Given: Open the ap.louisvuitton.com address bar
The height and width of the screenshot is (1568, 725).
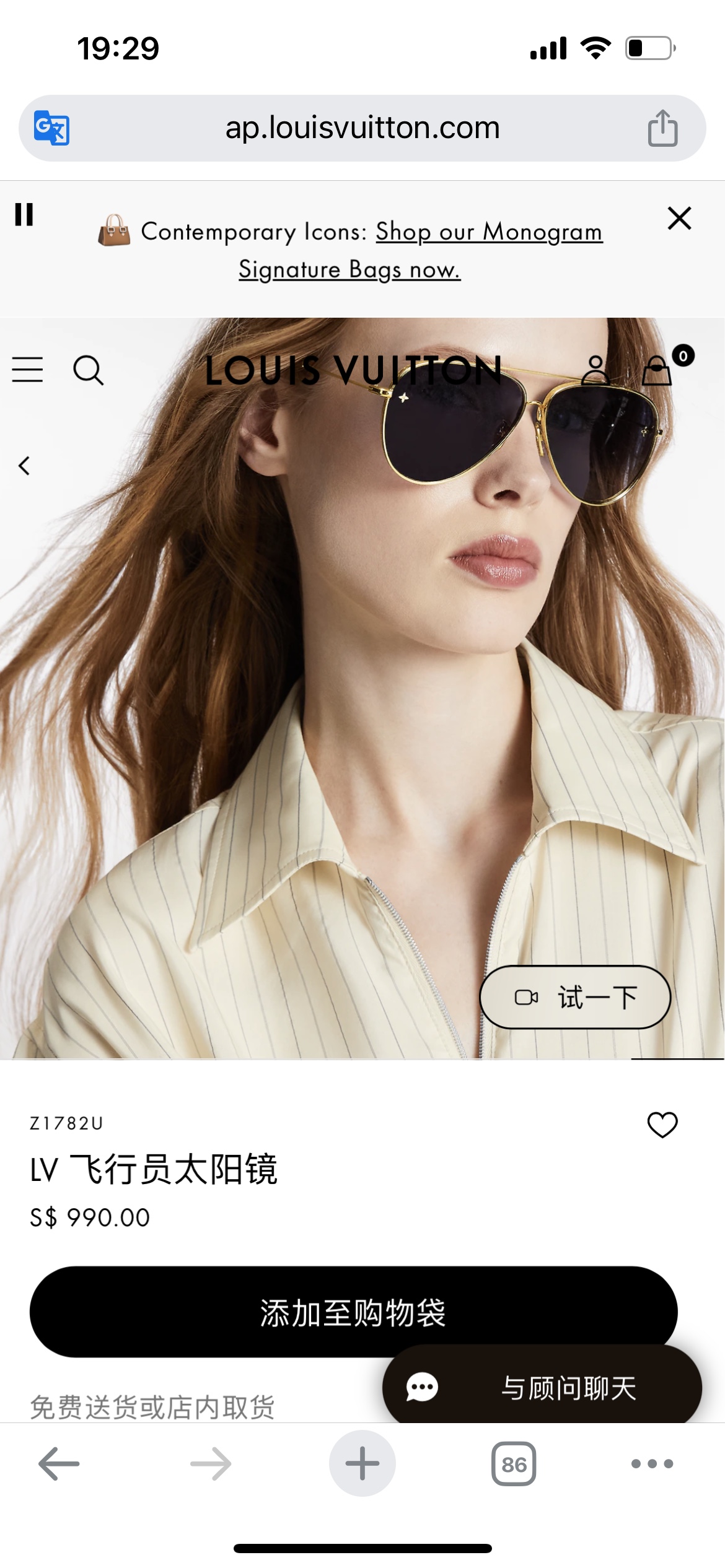Looking at the screenshot, I should click(362, 128).
